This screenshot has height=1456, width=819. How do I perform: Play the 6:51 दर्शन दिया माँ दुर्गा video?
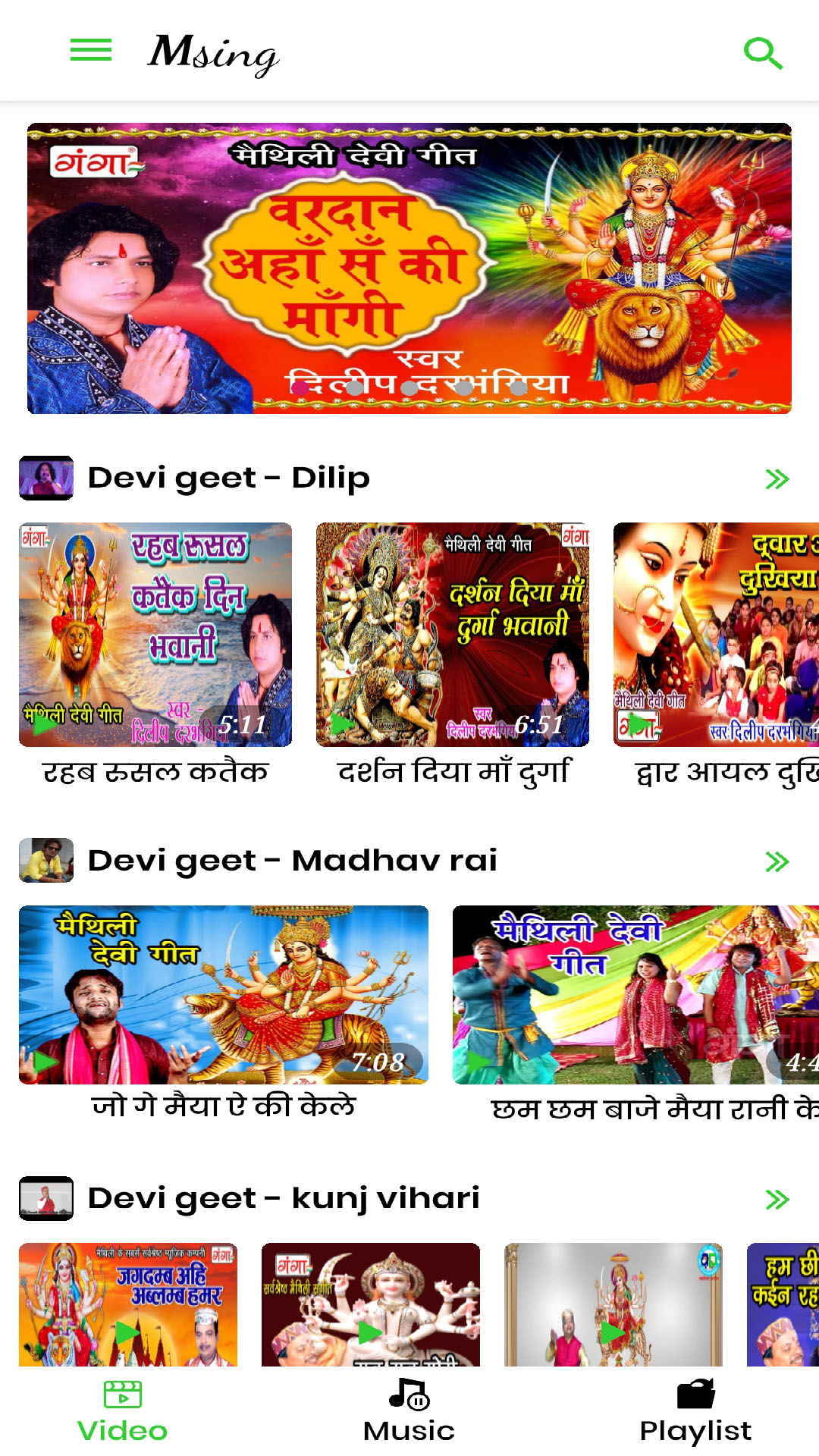[x=453, y=635]
